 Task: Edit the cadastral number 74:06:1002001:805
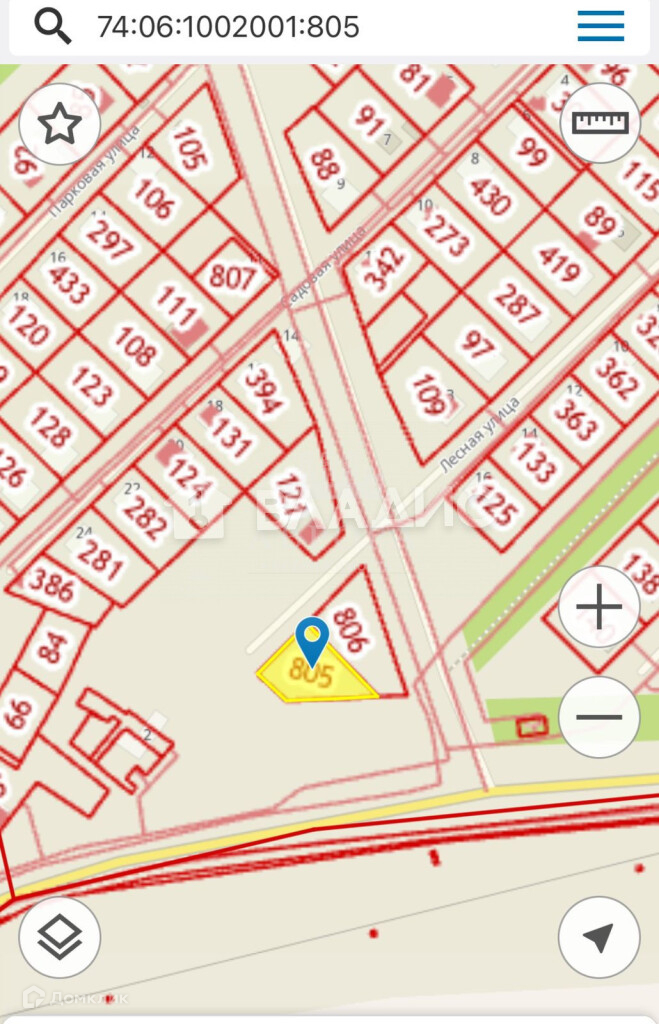point(228,27)
